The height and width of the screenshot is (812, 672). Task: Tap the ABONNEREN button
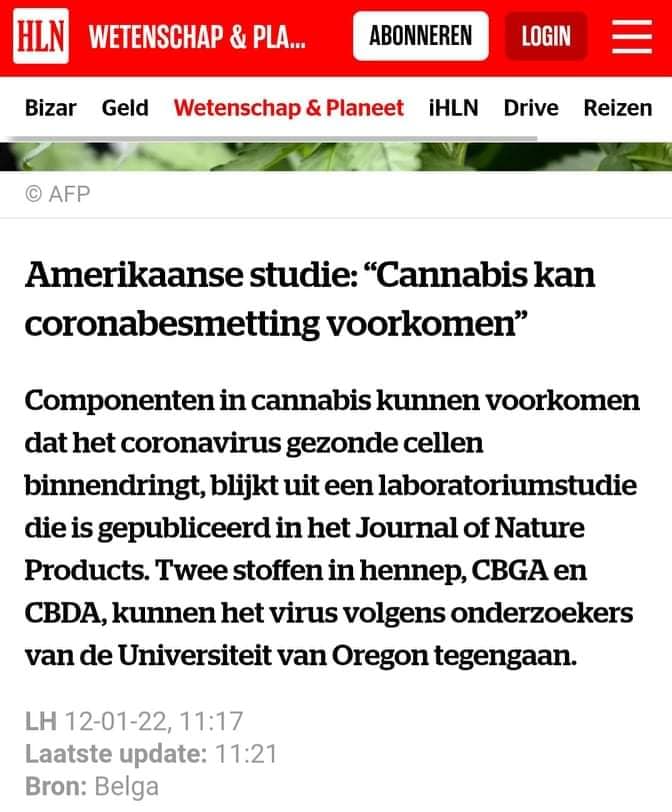click(420, 37)
